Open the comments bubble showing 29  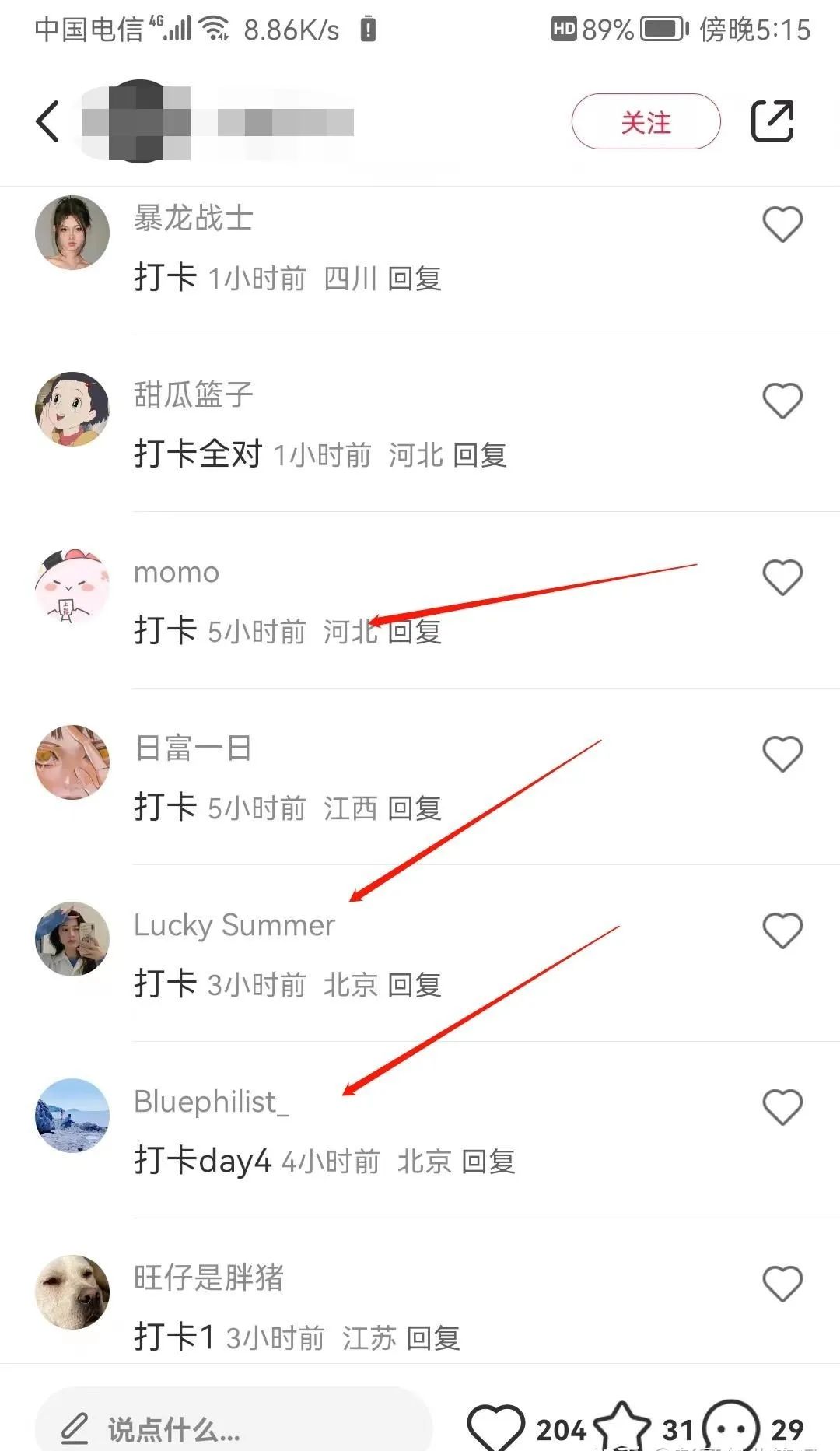(x=731, y=1428)
